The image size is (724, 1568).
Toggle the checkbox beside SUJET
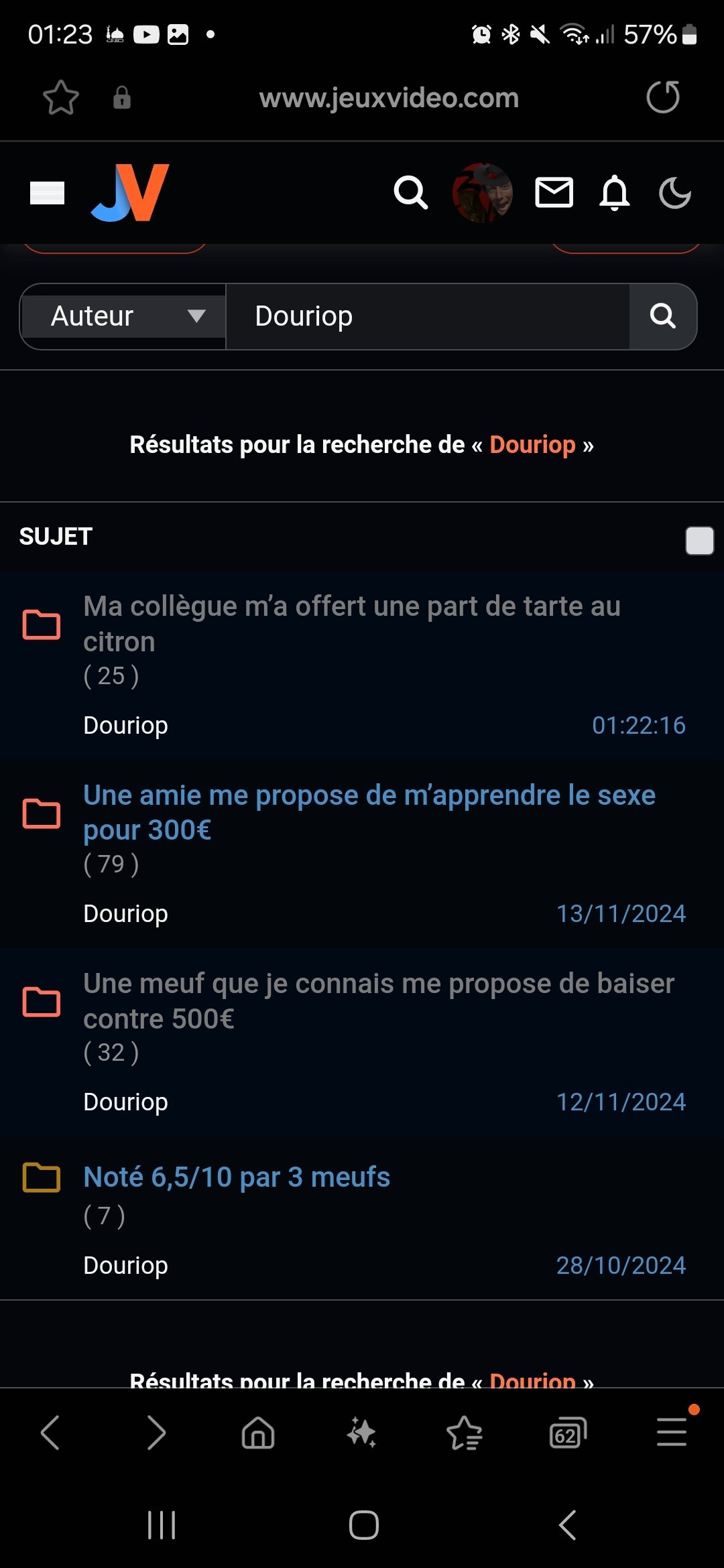[699, 541]
